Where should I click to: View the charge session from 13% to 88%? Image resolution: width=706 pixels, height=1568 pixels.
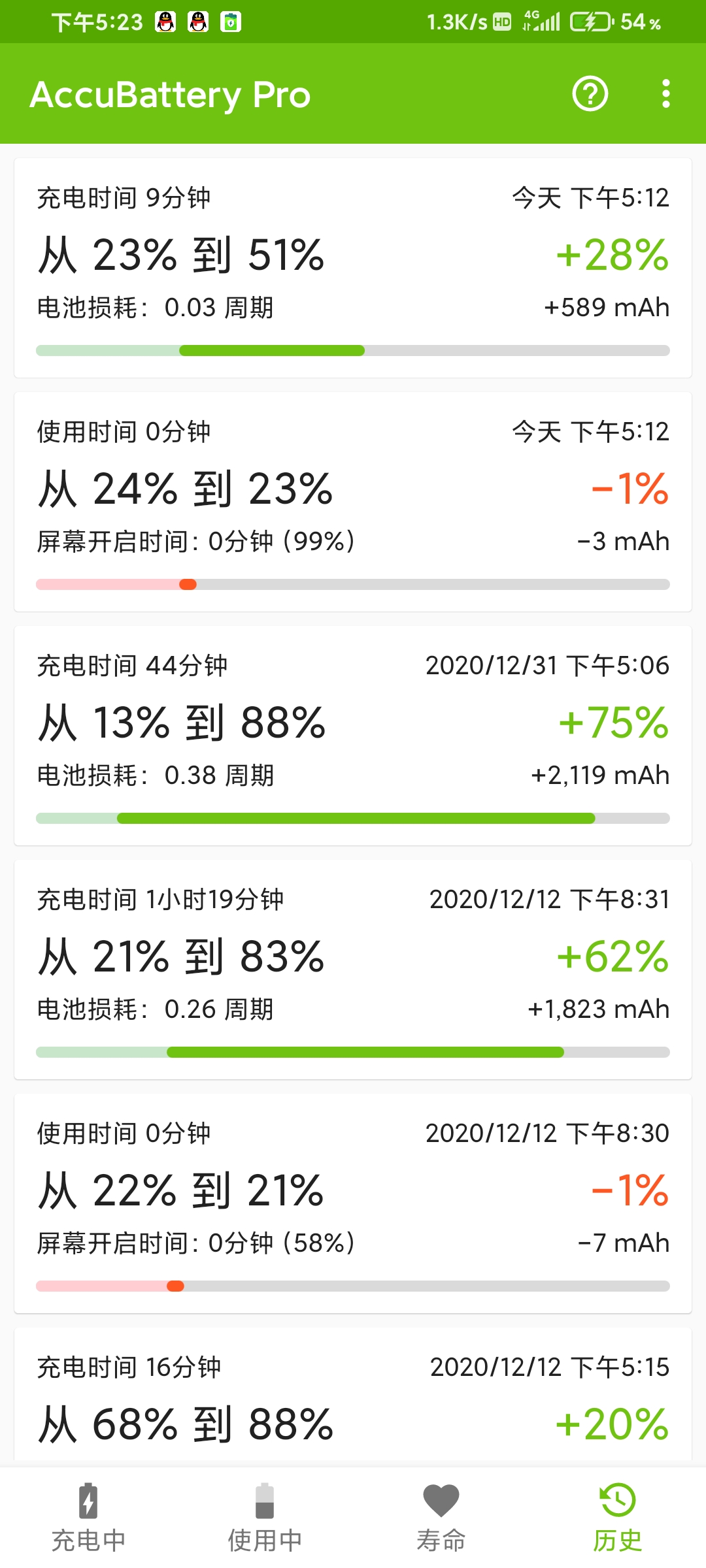pos(353,736)
